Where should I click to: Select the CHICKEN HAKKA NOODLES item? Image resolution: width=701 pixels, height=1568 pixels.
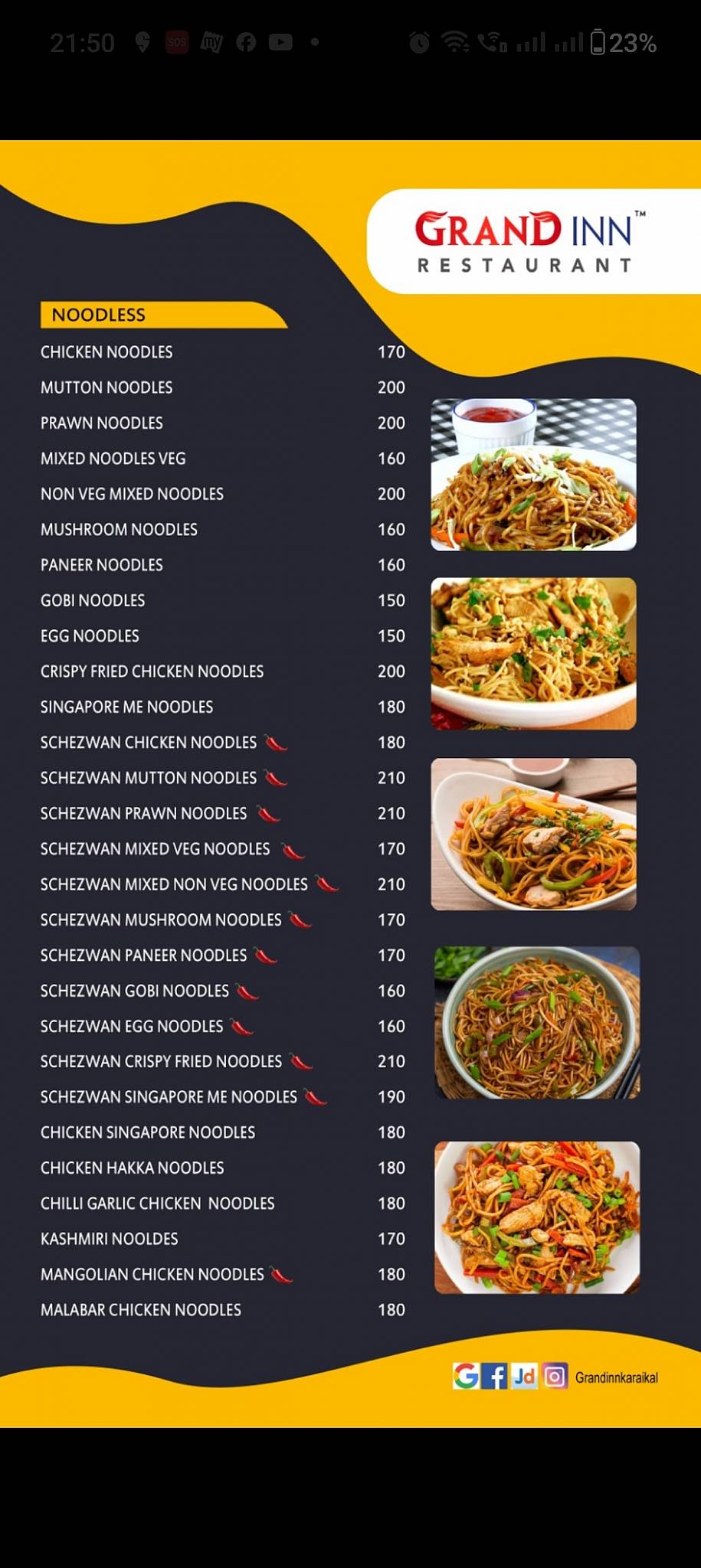[x=131, y=1168]
